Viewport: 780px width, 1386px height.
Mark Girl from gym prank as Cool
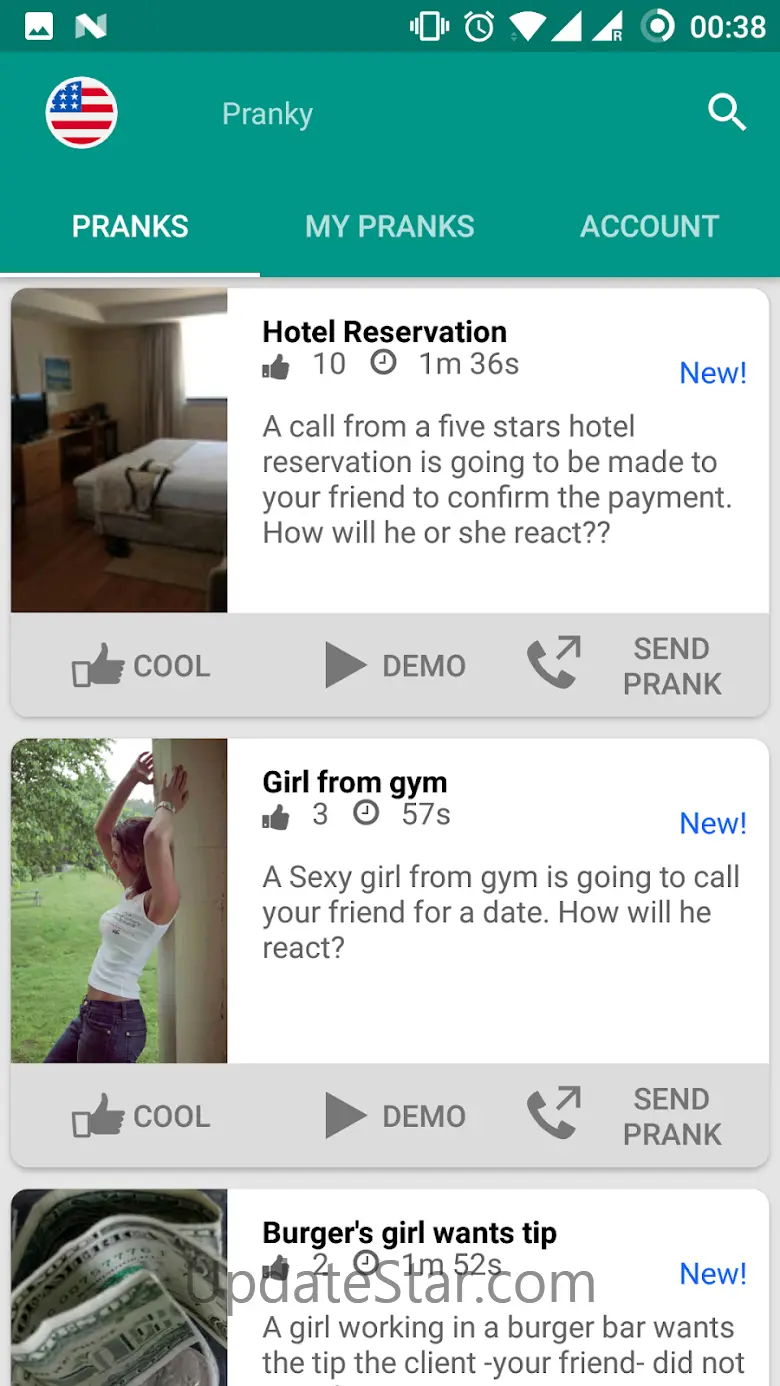[x=141, y=1116]
